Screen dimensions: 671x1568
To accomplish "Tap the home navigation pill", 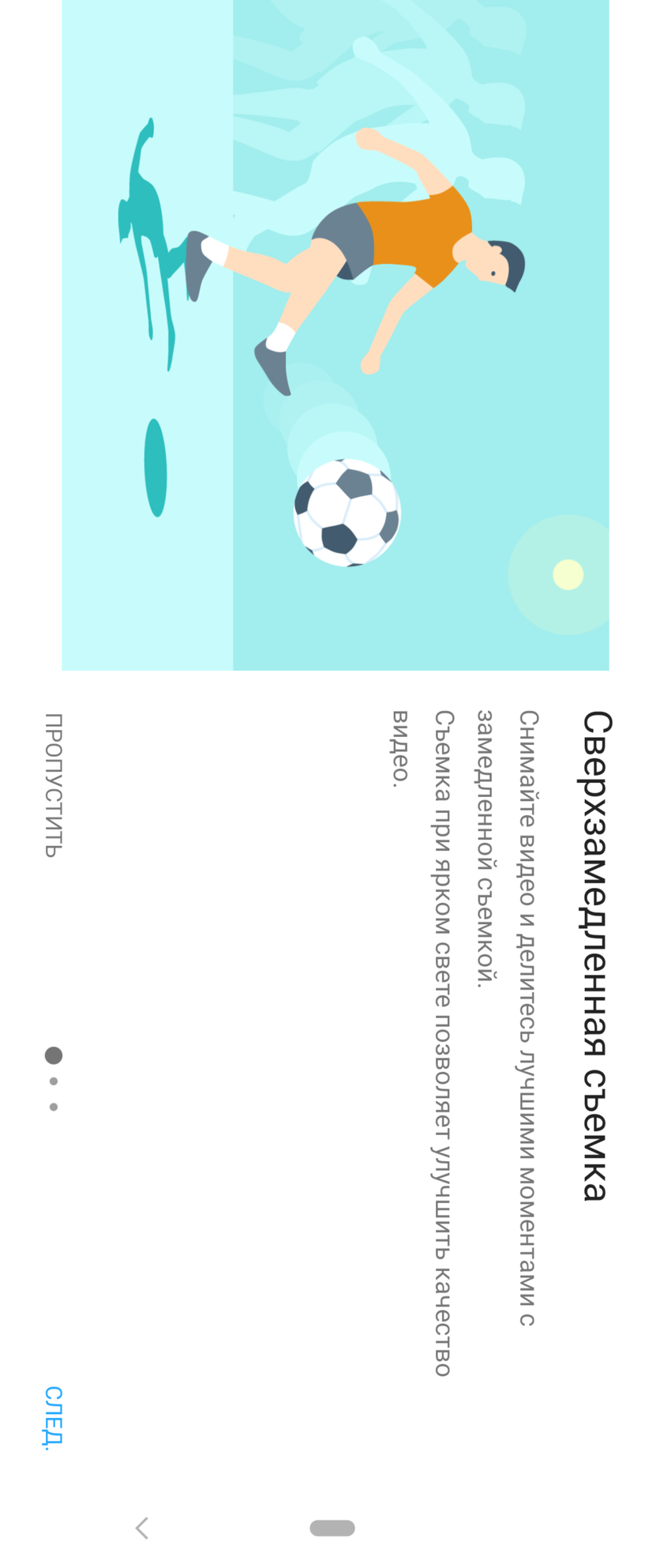I will pos(332,1528).
